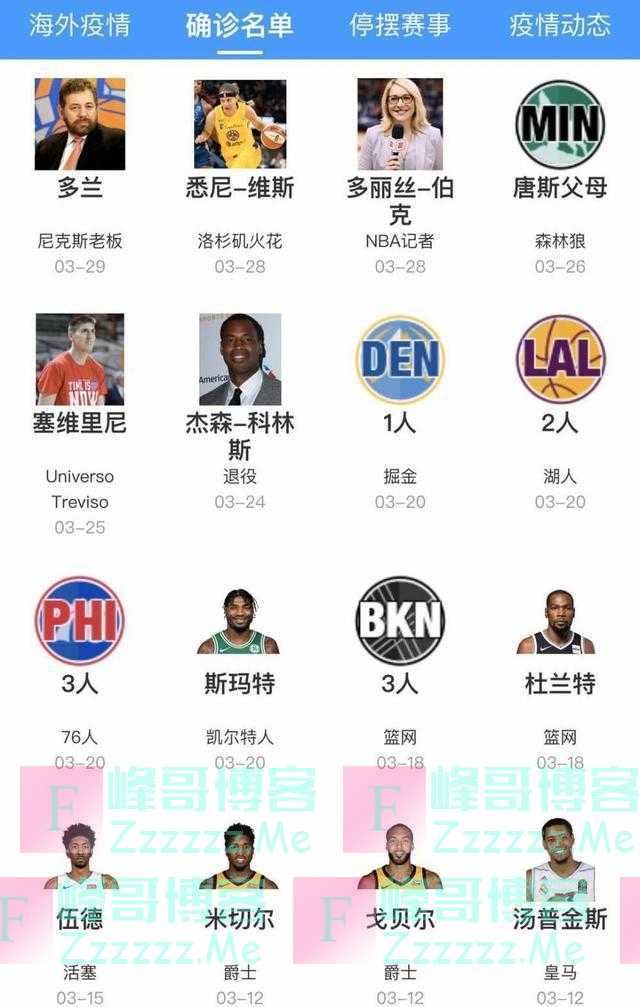View the 伍德 活塞 entry
The height and width of the screenshot is (1007, 640).
(80, 858)
